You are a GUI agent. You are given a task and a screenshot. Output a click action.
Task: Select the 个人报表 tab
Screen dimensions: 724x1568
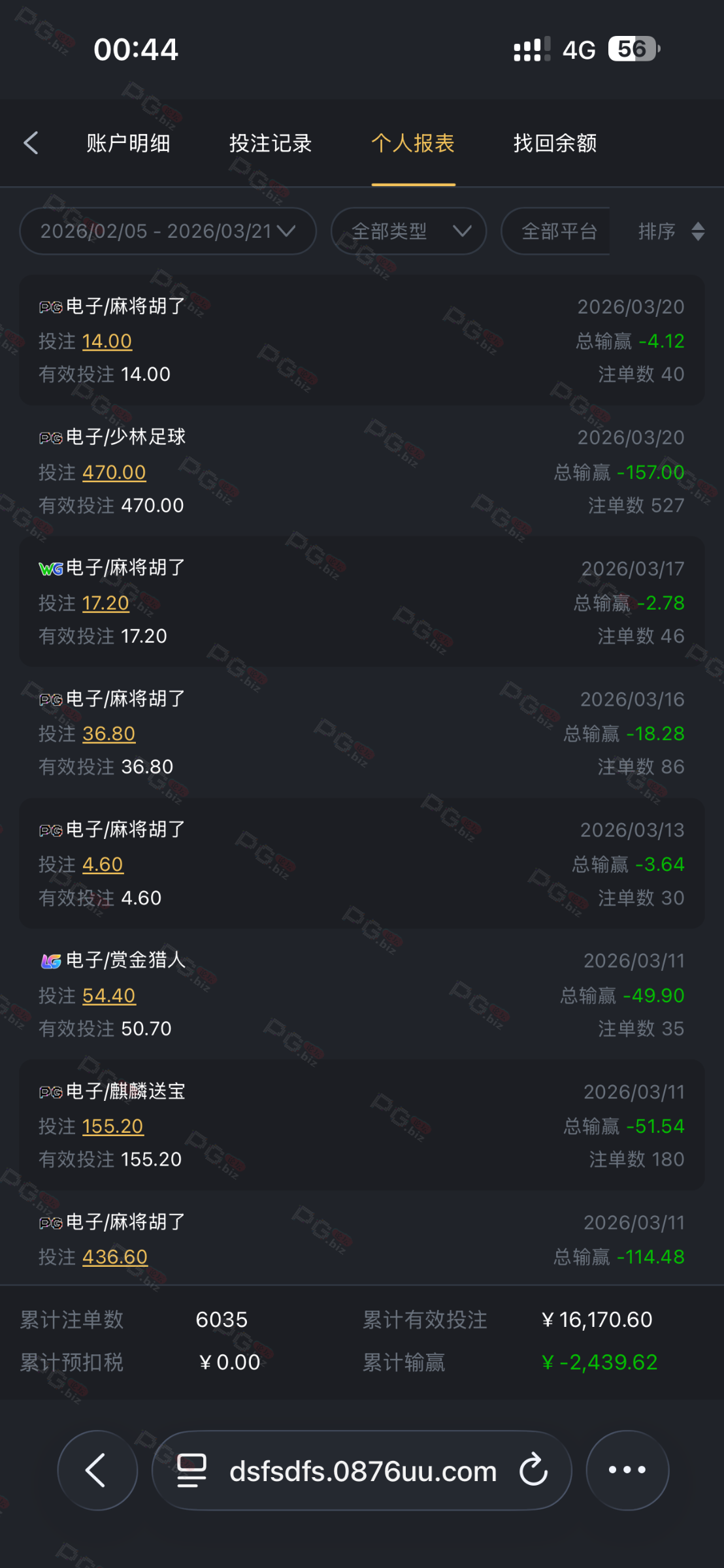pyautogui.click(x=413, y=143)
